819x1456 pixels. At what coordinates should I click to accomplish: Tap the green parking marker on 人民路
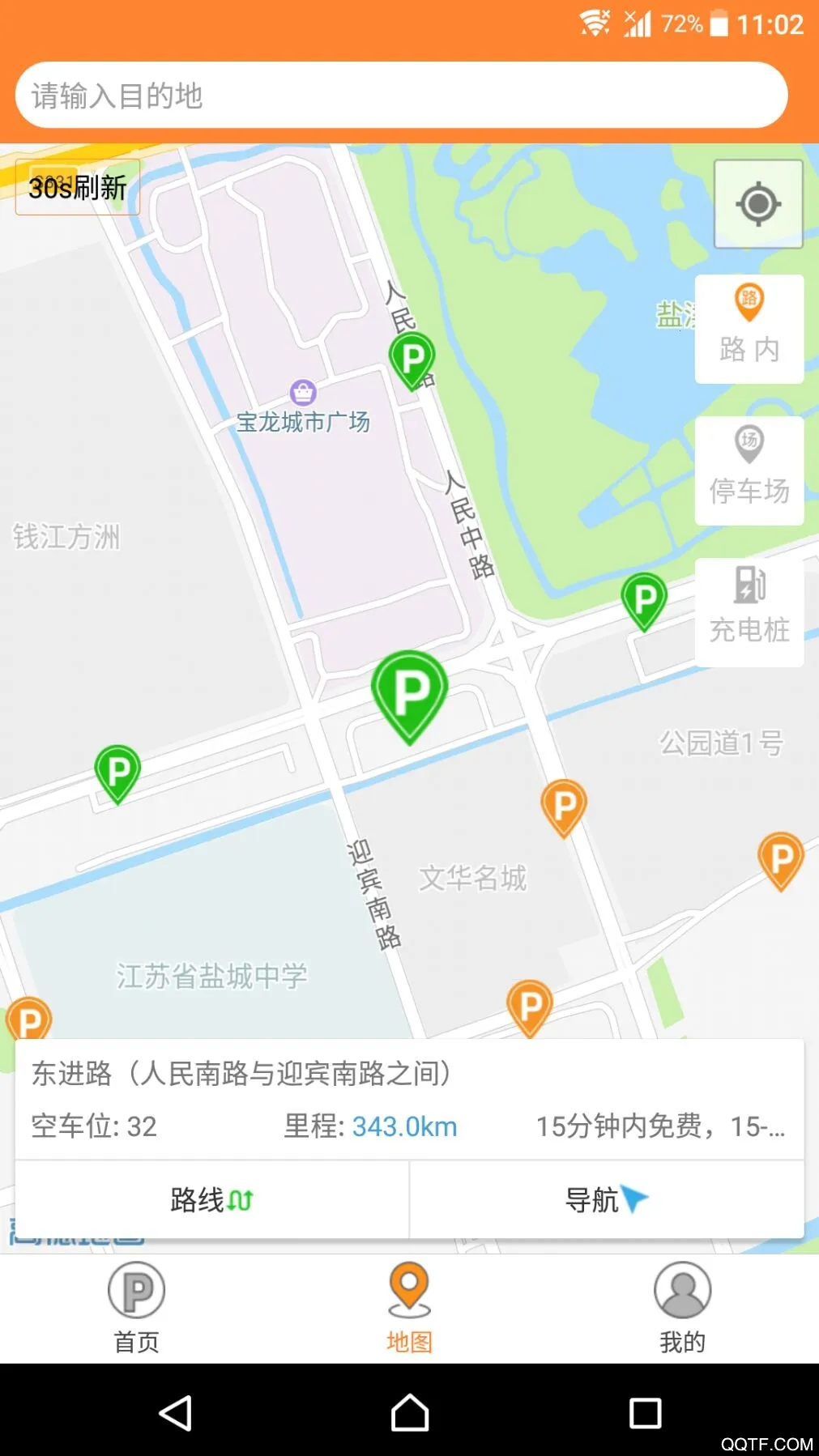pyautogui.click(x=410, y=358)
